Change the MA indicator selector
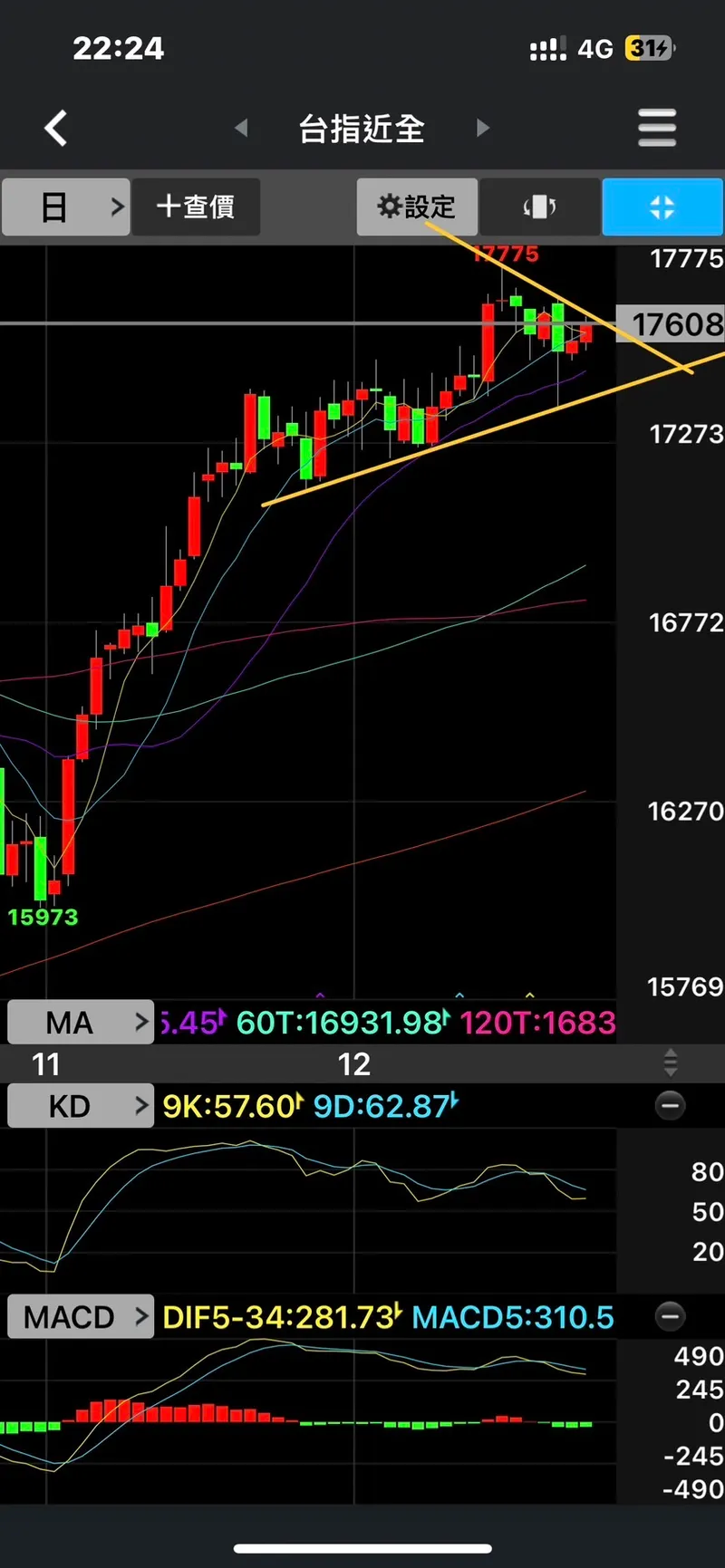The image size is (725, 1568). (x=80, y=1023)
